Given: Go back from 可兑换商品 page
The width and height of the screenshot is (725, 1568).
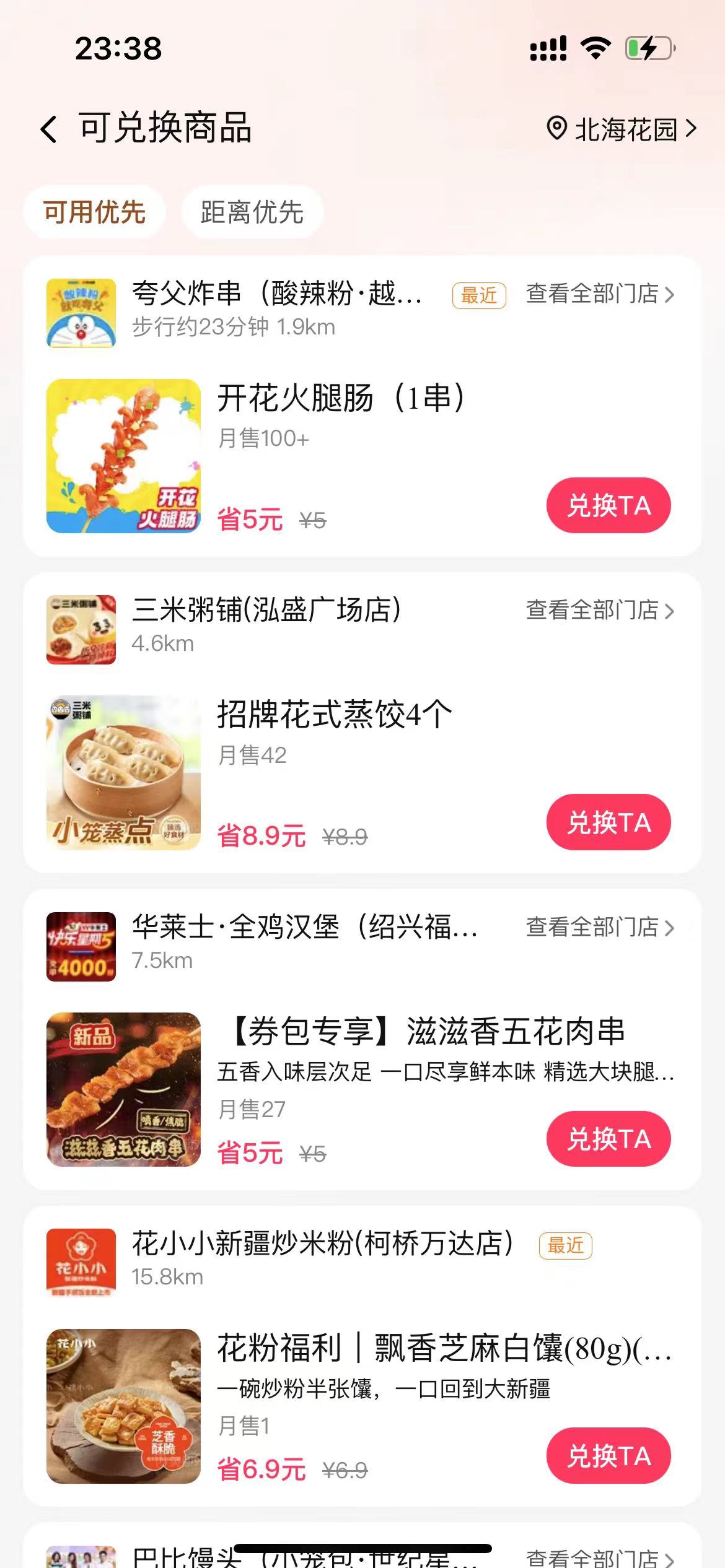Looking at the screenshot, I should pos(50,129).
